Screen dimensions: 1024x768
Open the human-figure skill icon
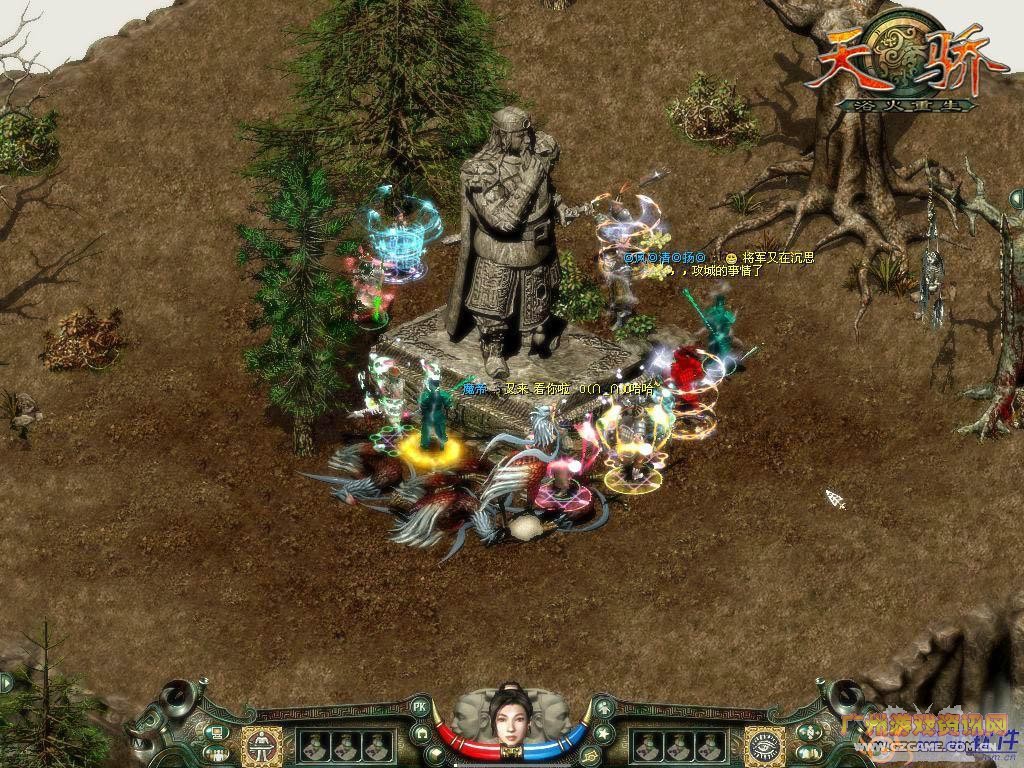(x=261, y=745)
